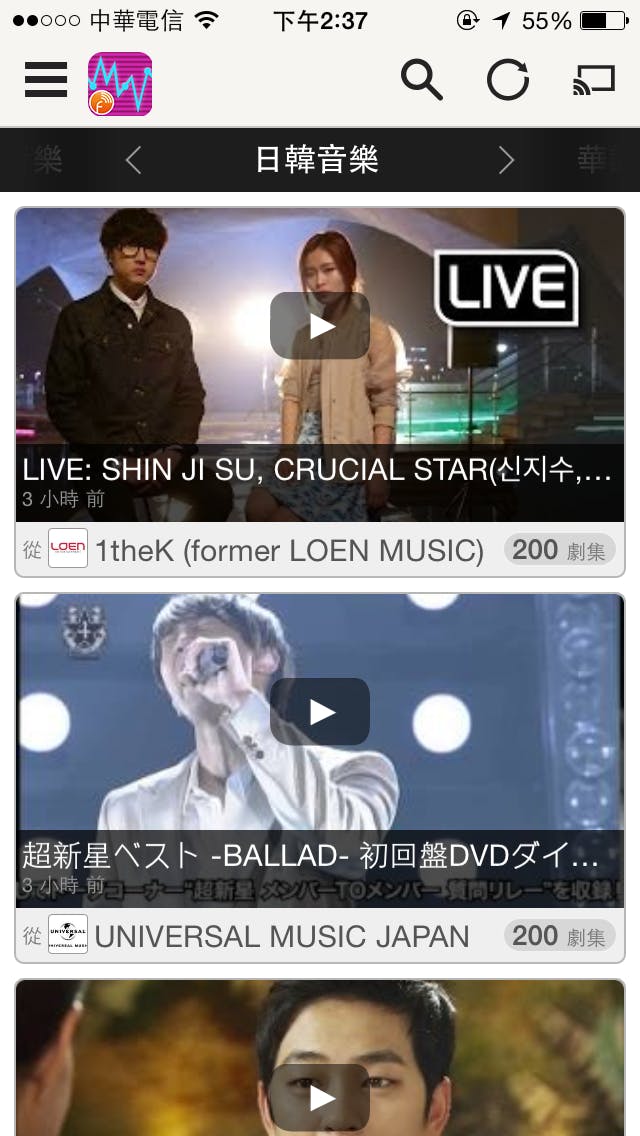View 200 episodes of UNIVERSAL MUSIC JAPAN
This screenshot has width=640, height=1136.
[x=559, y=935]
